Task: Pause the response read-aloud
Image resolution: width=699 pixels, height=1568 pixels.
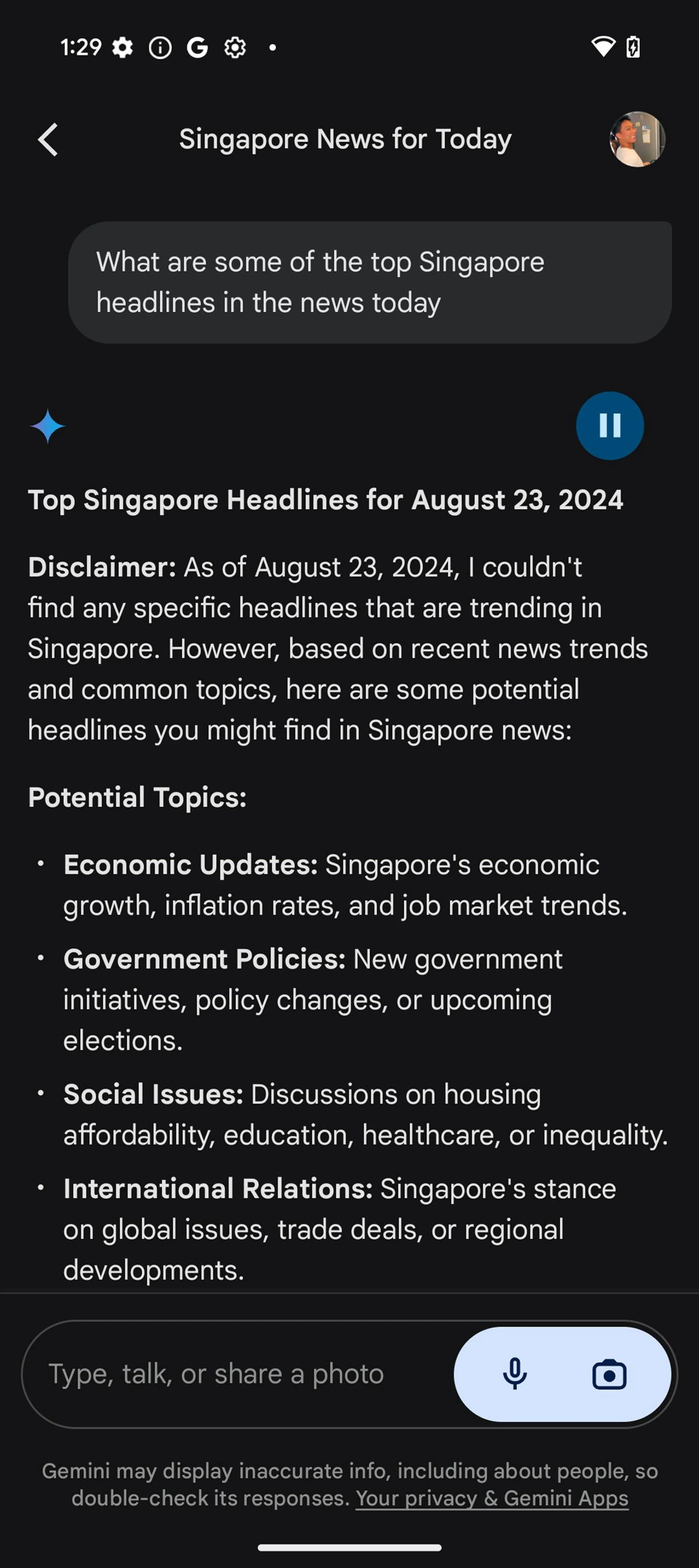Action: coord(609,425)
